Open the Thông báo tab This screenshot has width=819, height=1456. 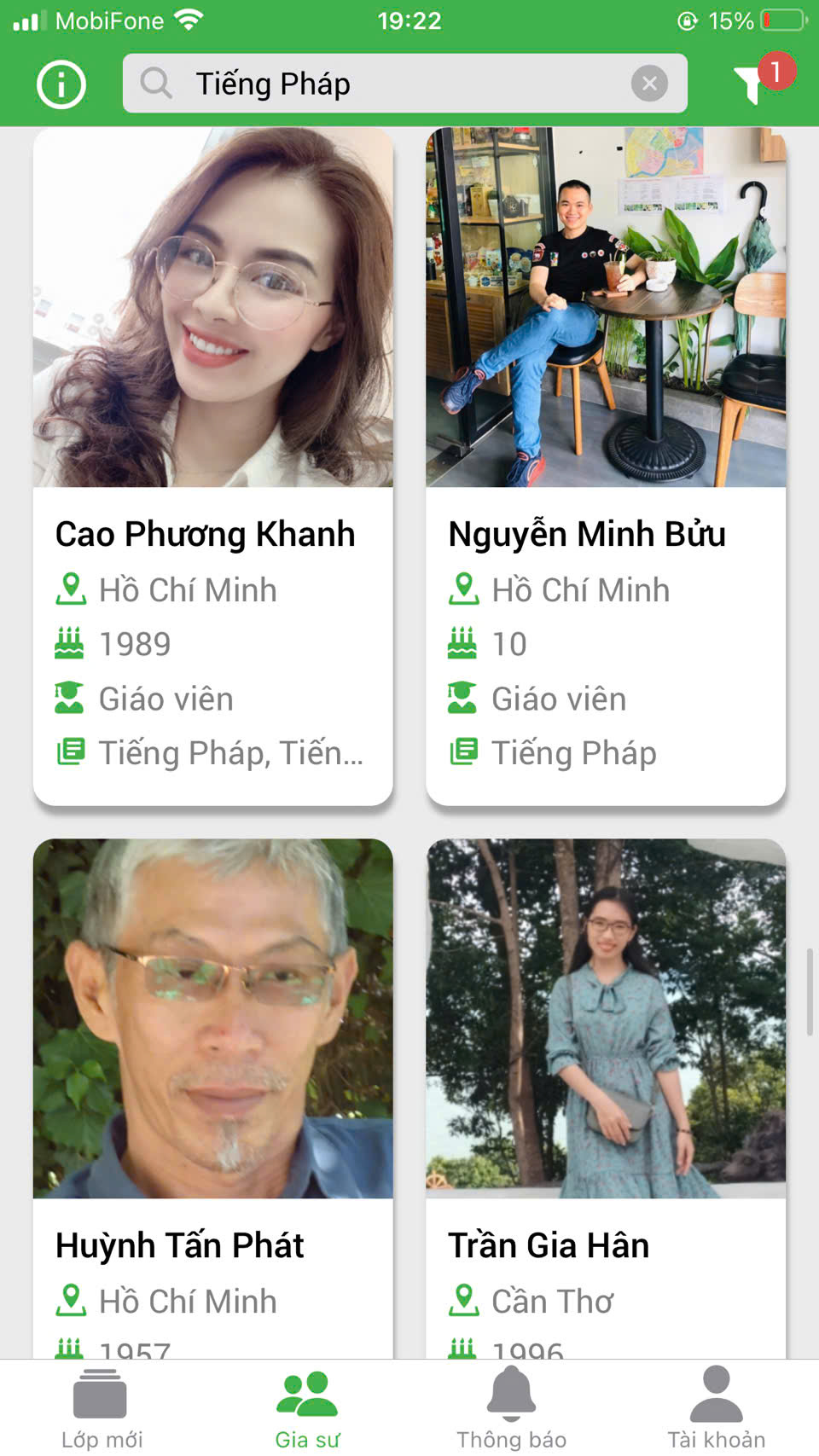coord(511,1408)
